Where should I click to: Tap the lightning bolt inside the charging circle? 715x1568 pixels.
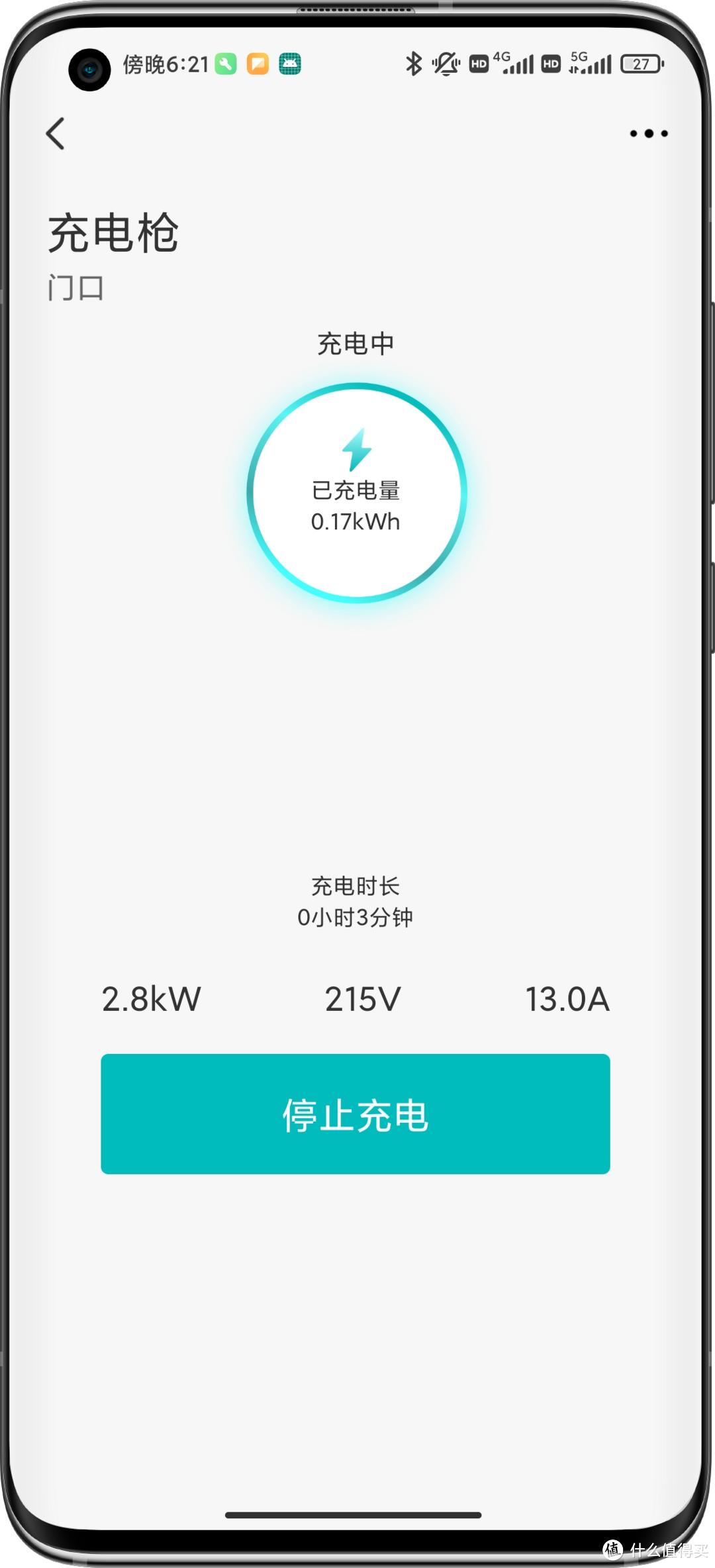tap(357, 450)
